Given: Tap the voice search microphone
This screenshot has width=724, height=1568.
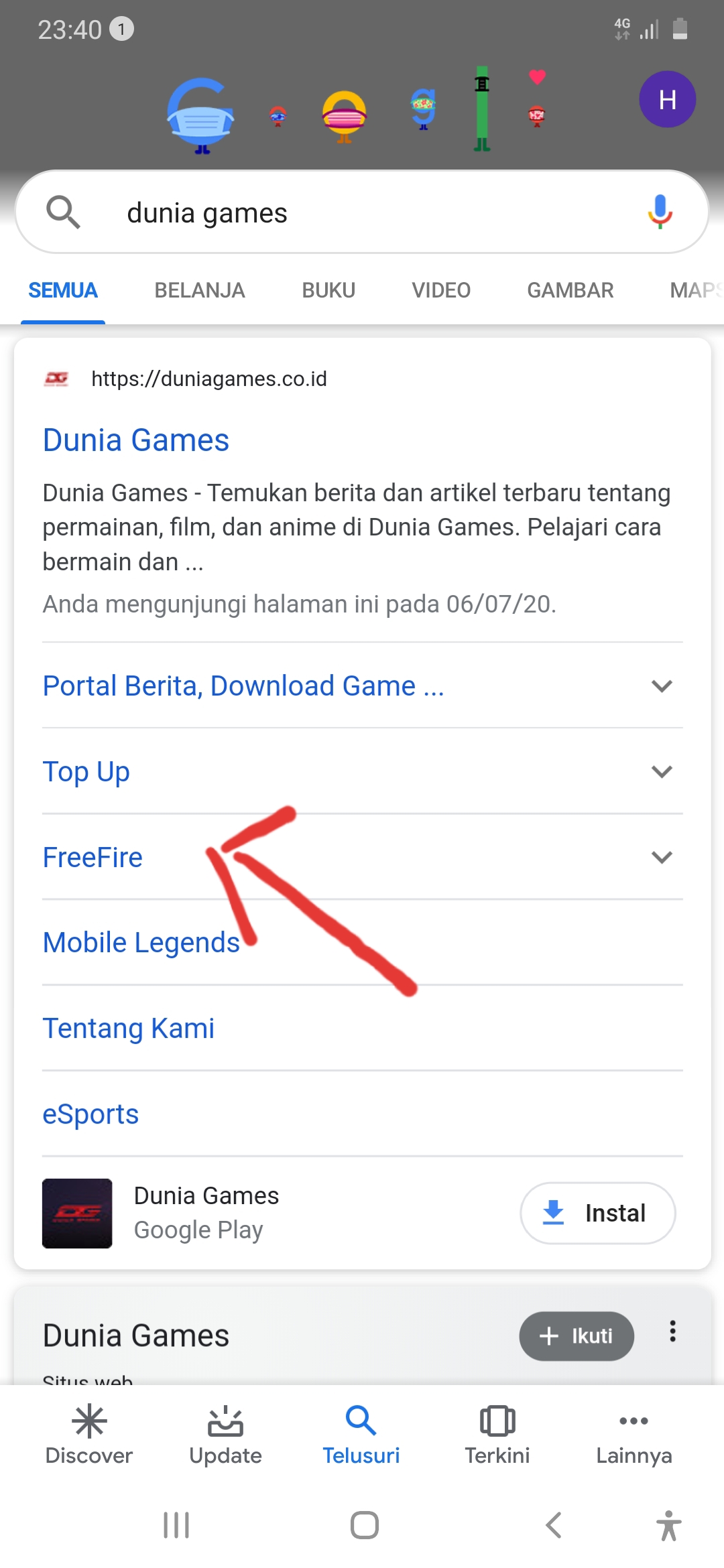Looking at the screenshot, I should click(x=660, y=212).
